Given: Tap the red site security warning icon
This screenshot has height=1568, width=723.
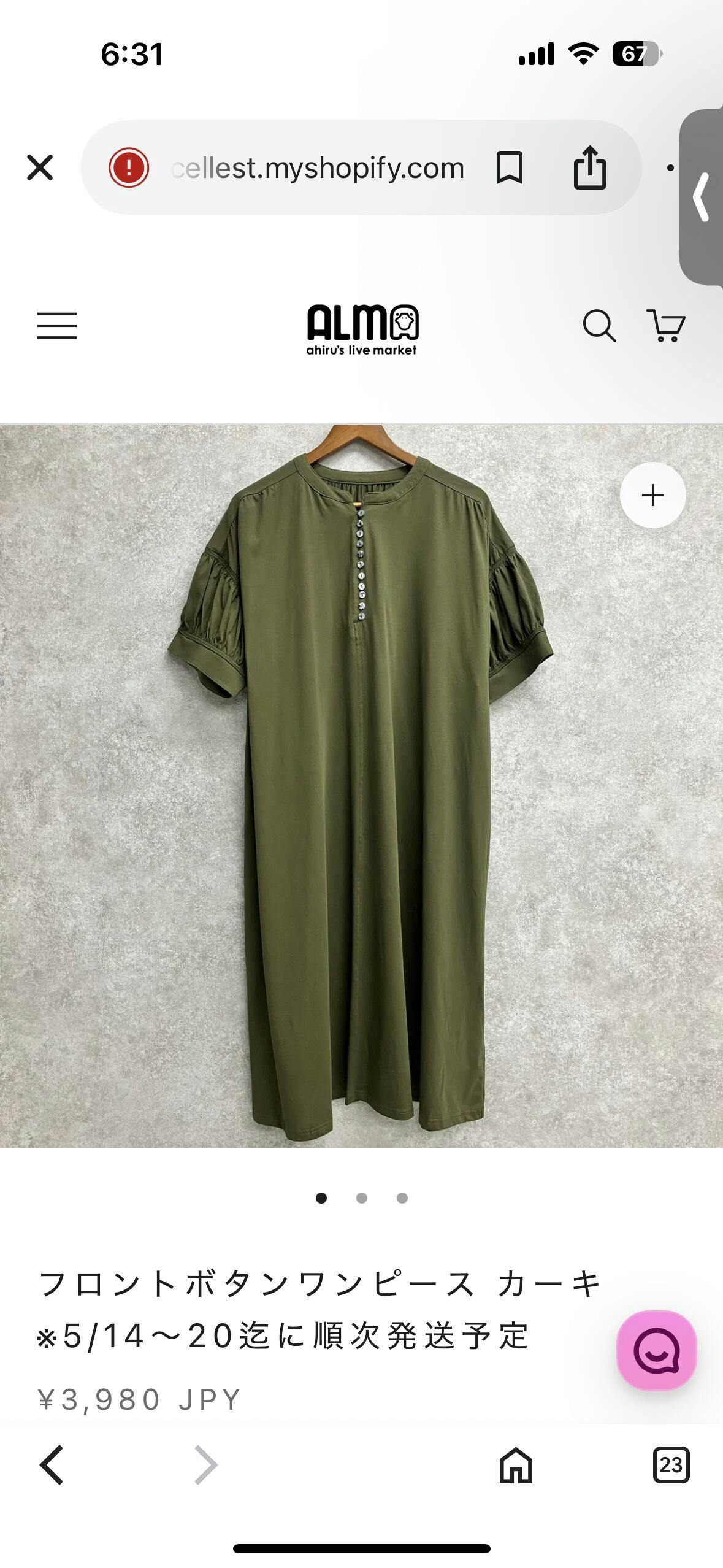Looking at the screenshot, I should (129, 167).
